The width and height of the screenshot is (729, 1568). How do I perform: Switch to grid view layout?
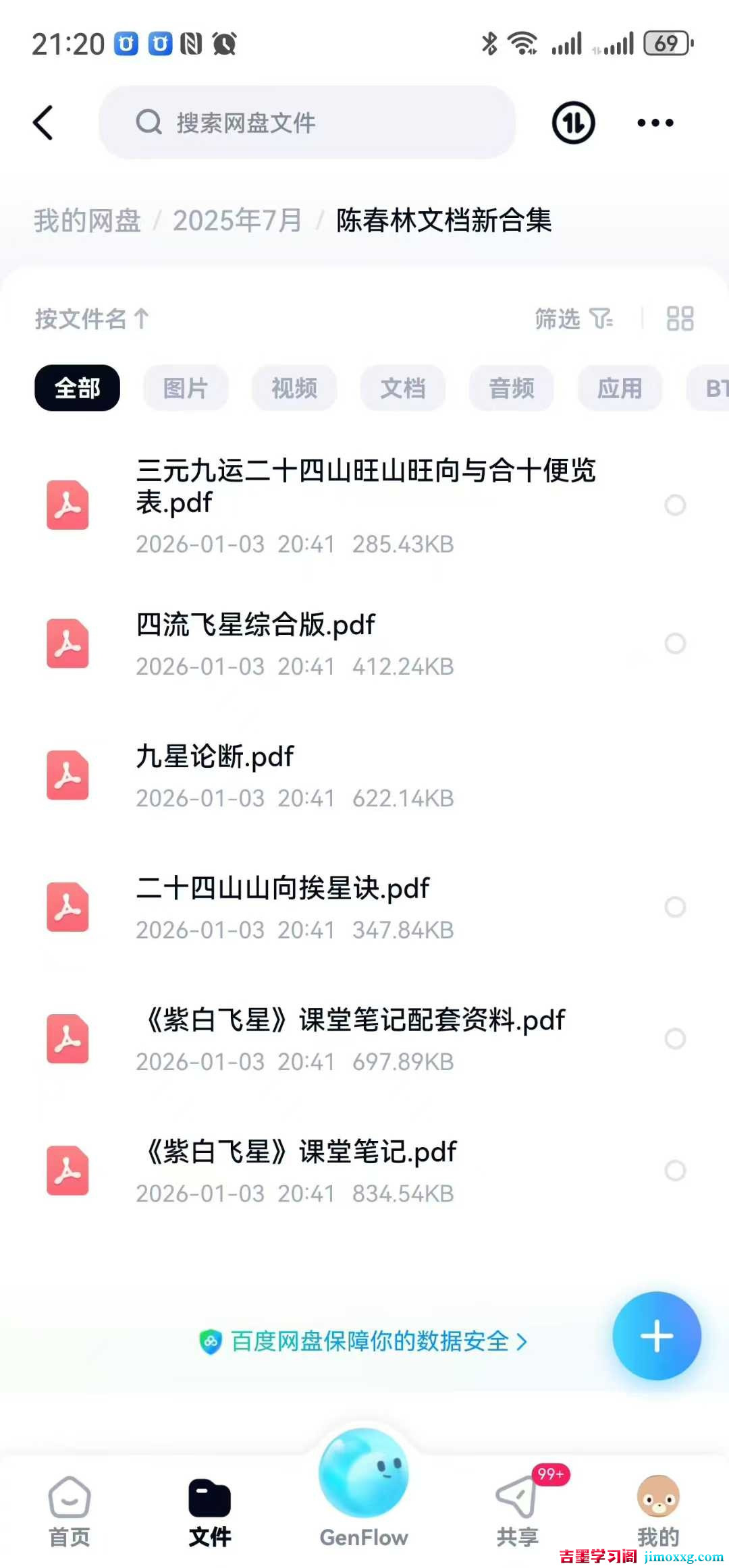[679, 319]
